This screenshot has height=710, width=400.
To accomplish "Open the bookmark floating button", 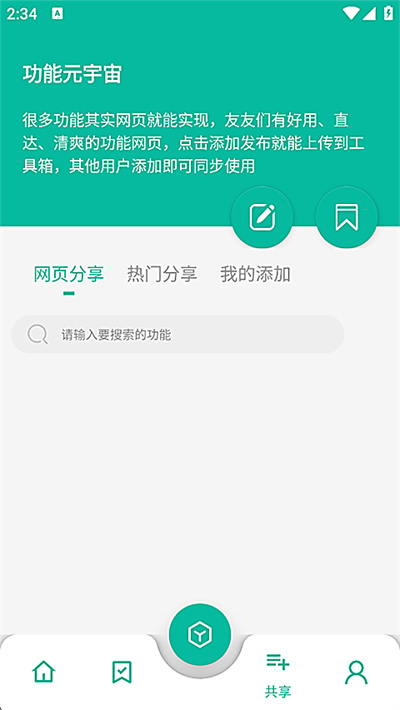I will pyautogui.click(x=347, y=217).
